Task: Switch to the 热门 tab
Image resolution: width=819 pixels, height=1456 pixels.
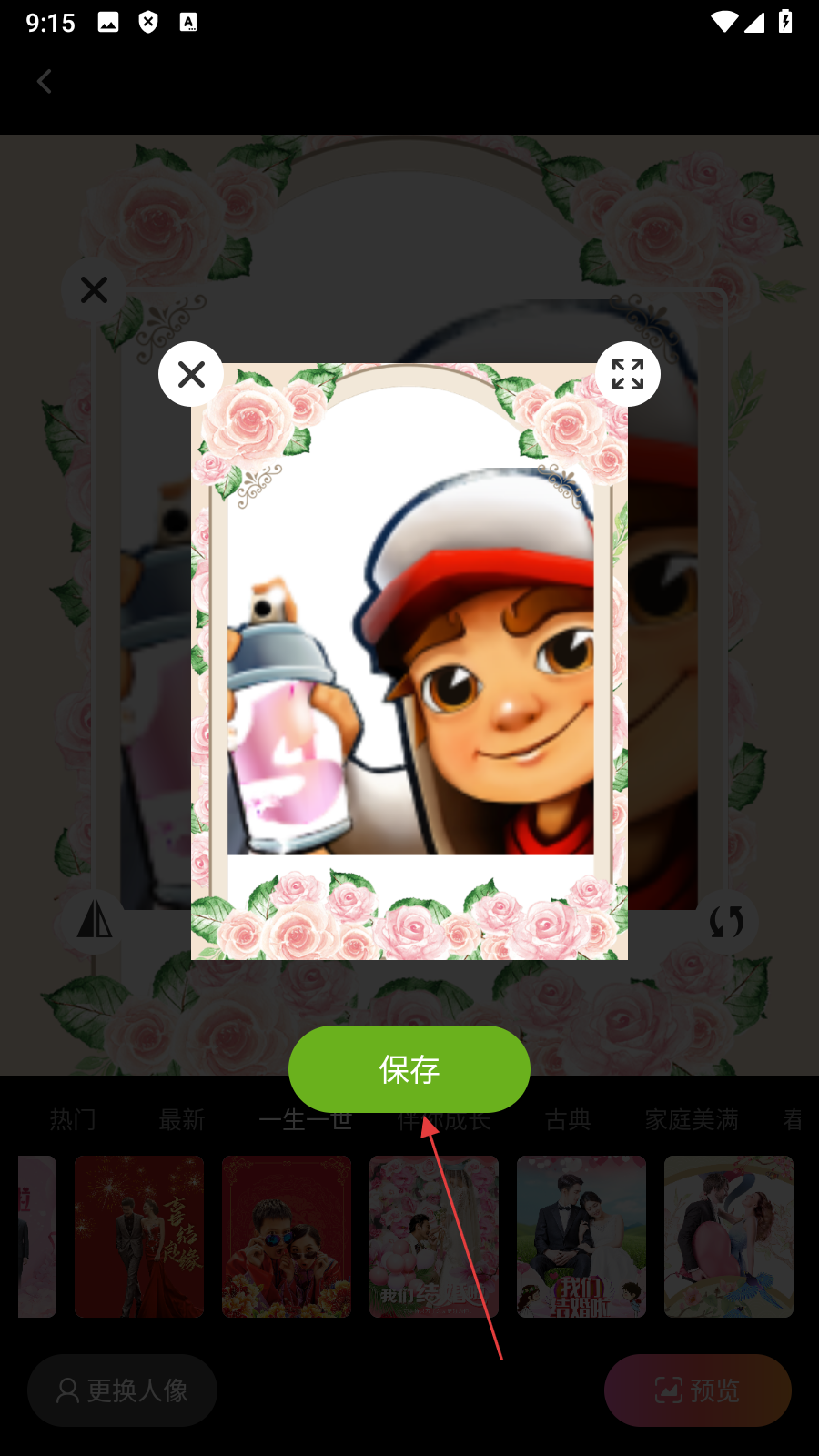Action: click(x=73, y=1120)
